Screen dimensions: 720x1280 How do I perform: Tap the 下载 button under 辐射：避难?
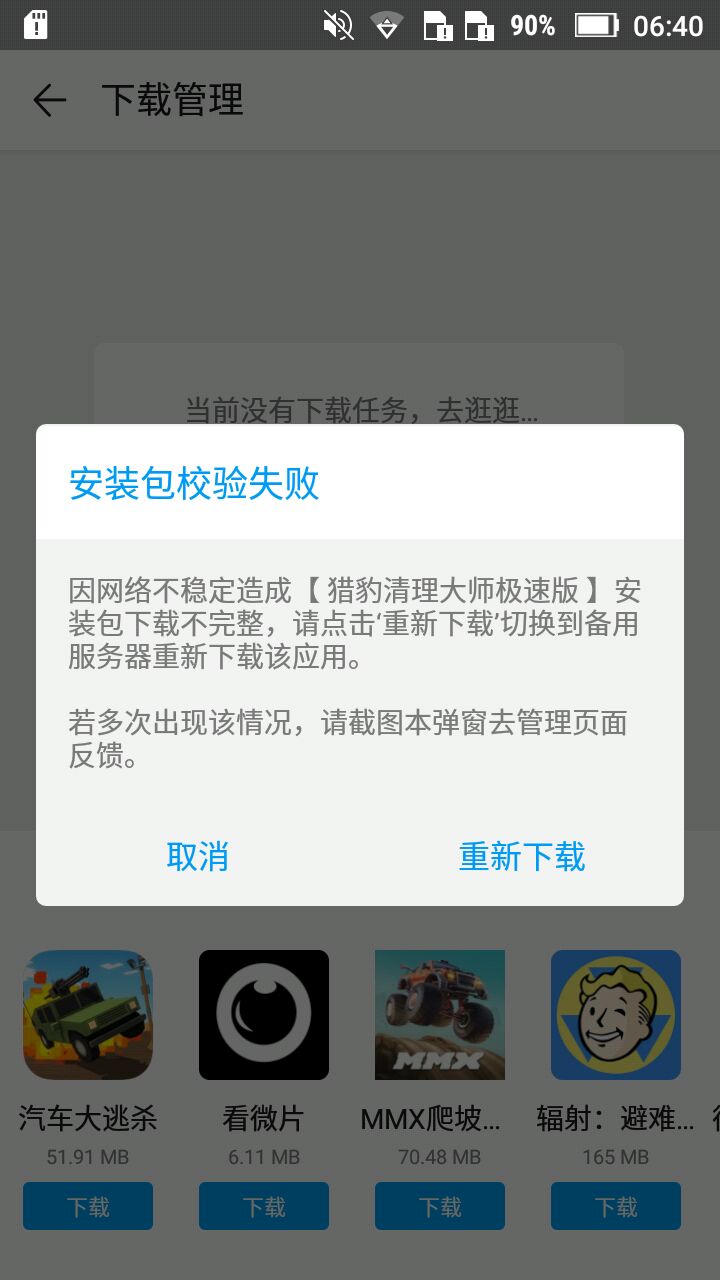[x=616, y=1206]
